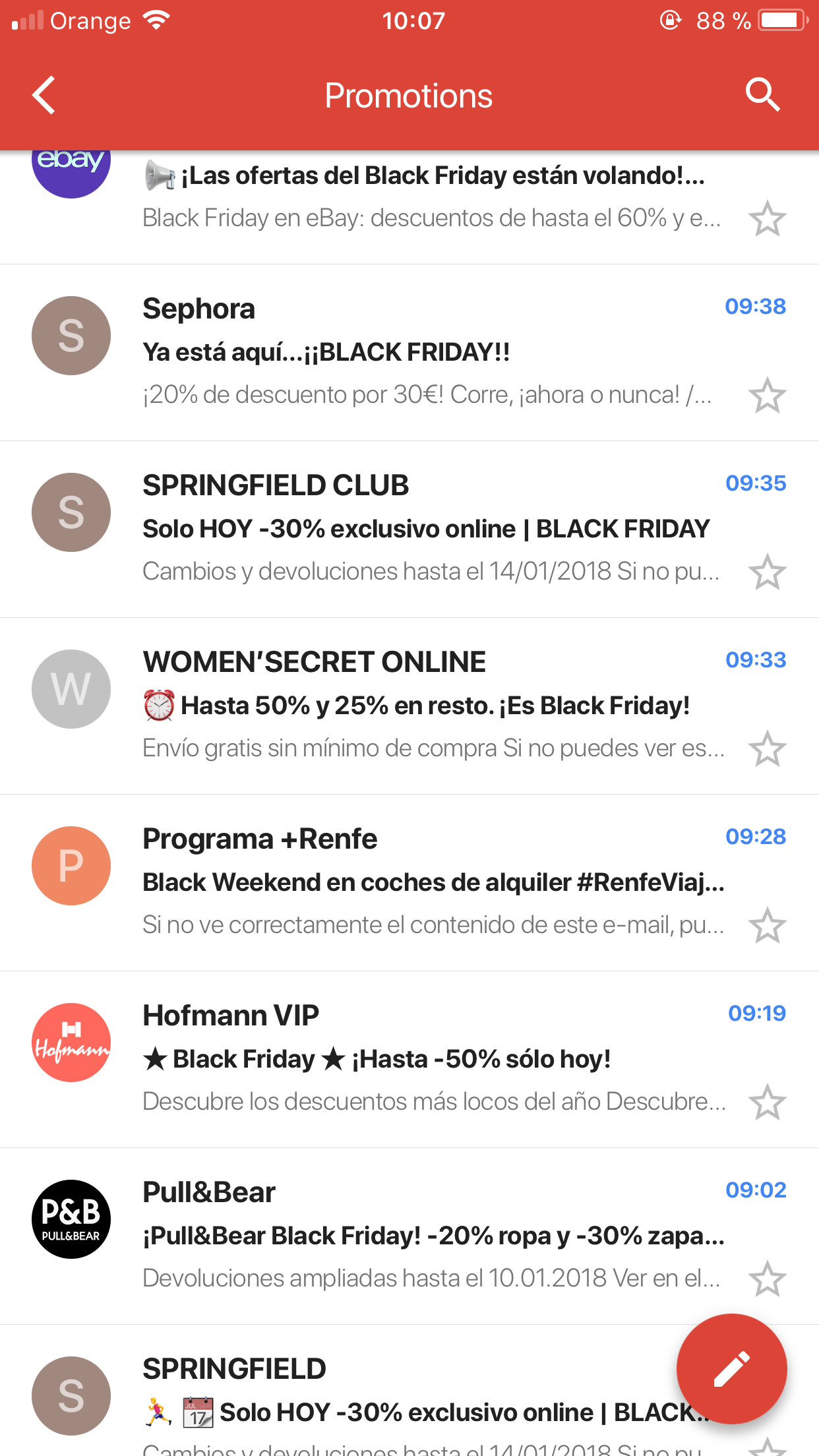Star the Programa +Renfe email
This screenshot has height=1456, width=819.
click(767, 926)
